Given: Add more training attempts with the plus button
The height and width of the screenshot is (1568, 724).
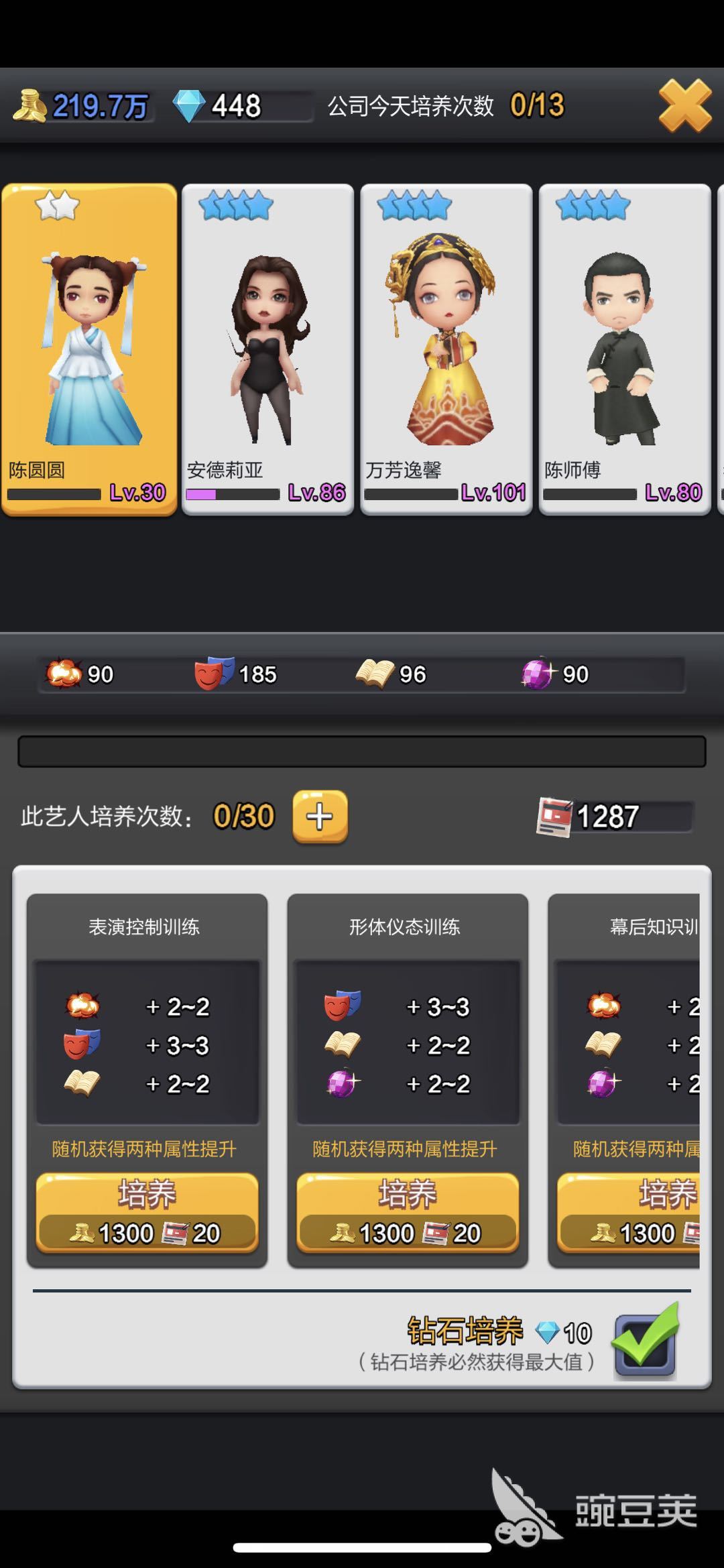Looking at the screenshot, I should tap(320, 817).
